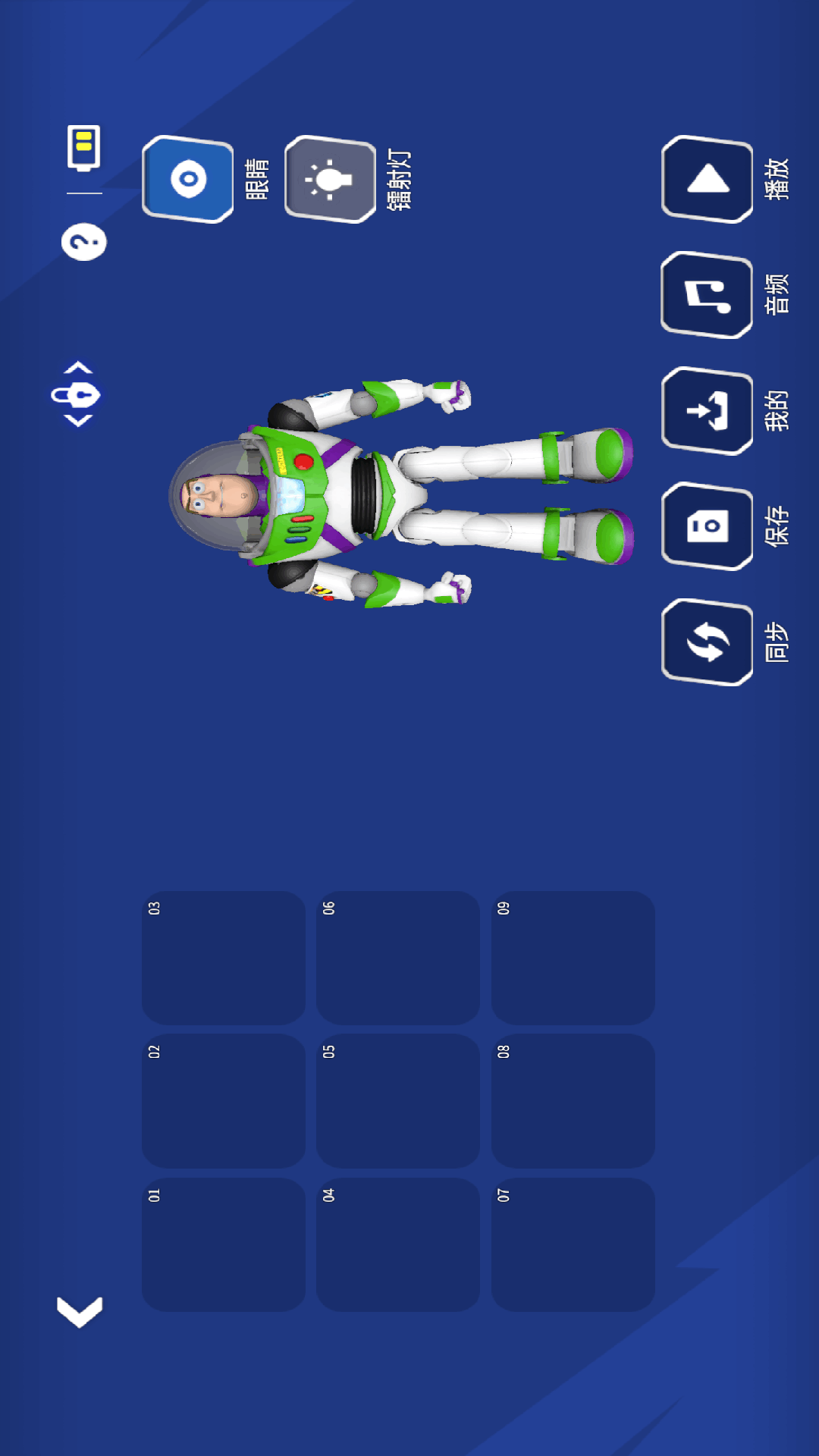Tap the 同步 (sync) button
This screenshot has height=1456, width=819.
coord(707,642)
